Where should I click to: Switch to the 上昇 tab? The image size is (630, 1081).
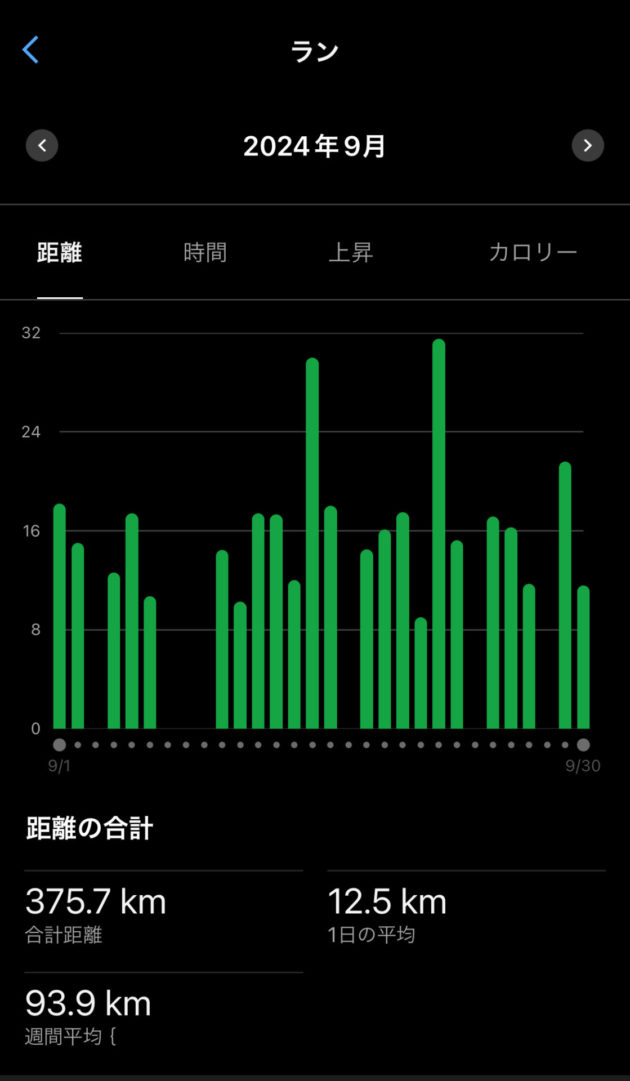coord(351,253)
